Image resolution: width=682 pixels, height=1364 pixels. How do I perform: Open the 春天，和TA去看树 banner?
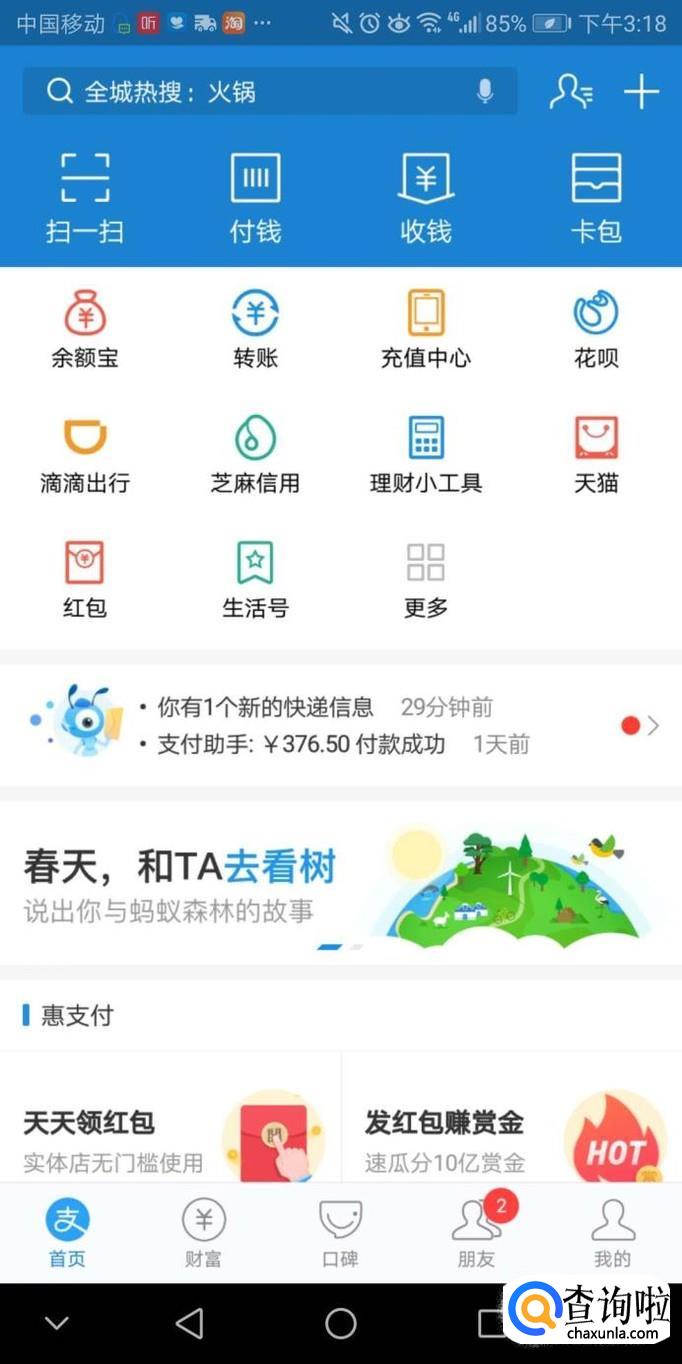click(x=340, y=882)
